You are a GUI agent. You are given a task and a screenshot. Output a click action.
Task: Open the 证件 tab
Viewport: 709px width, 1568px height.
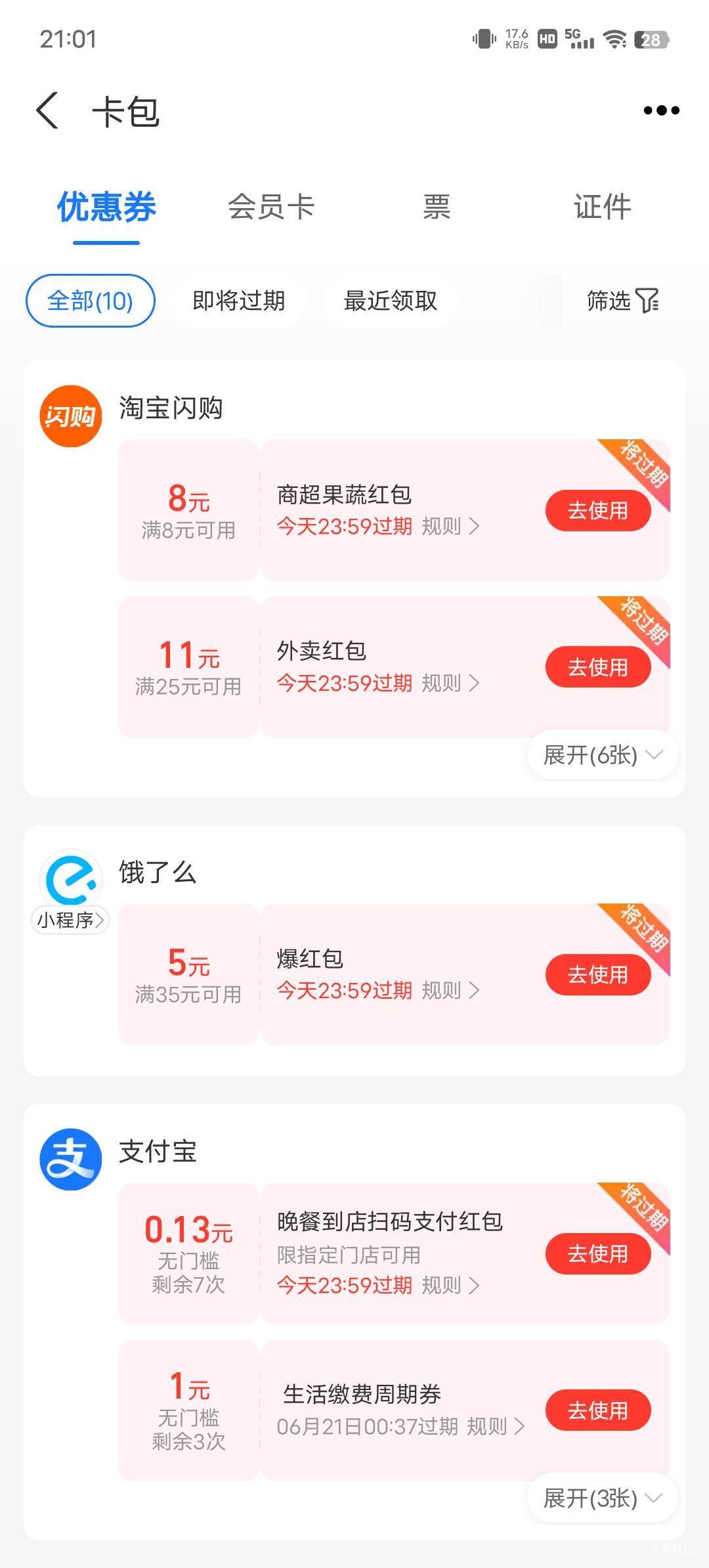(602, 207)
